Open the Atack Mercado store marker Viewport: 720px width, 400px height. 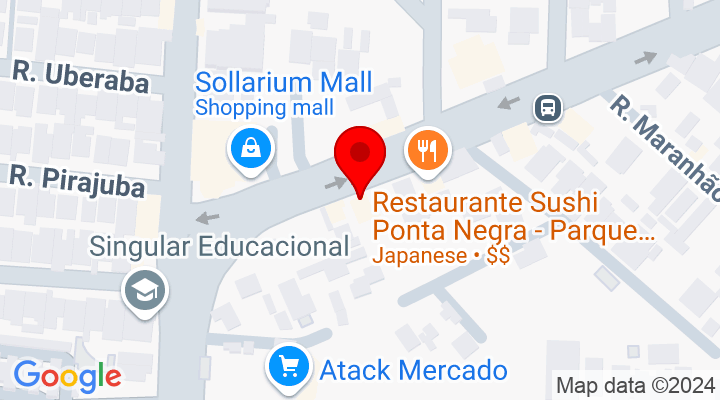tap(290, 367)
